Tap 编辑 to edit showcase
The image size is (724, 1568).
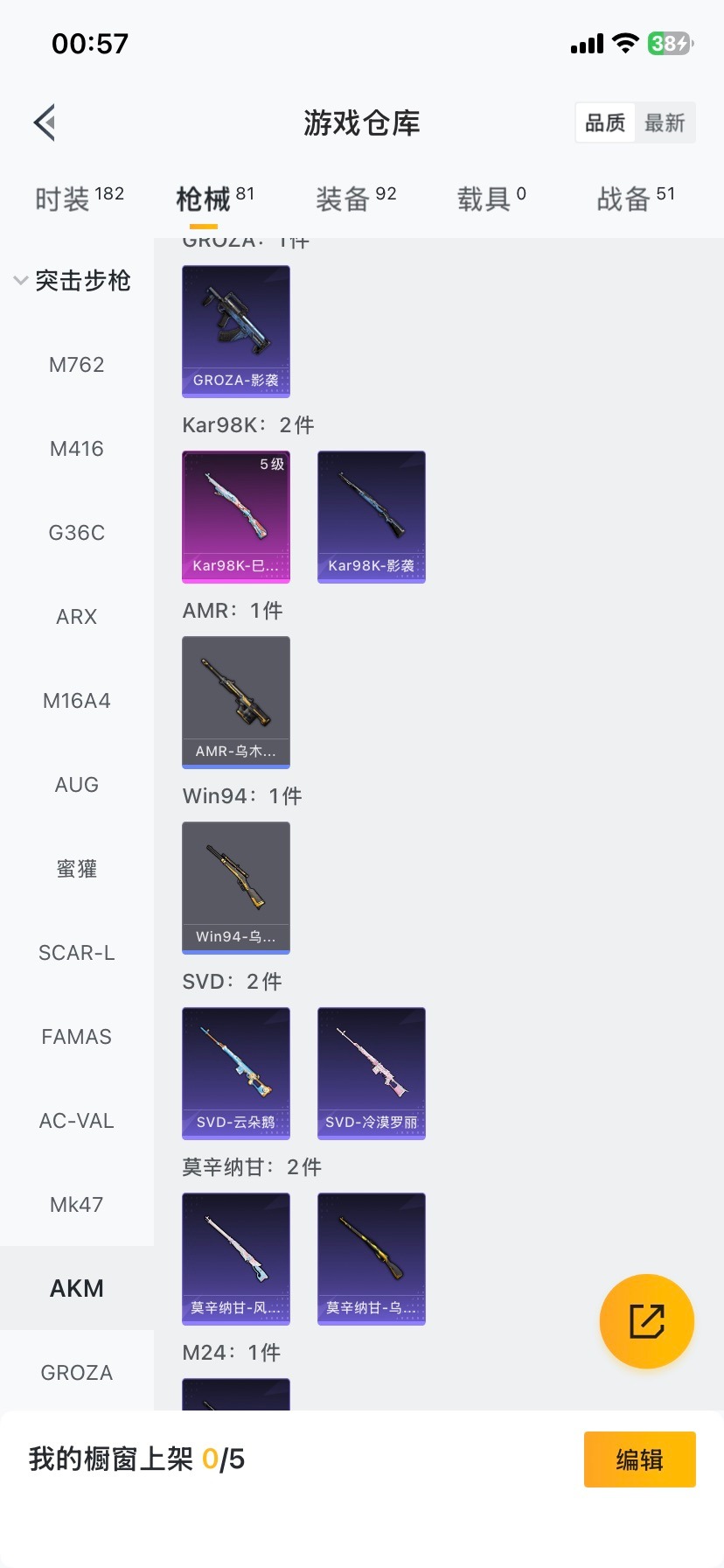pyautogui.click(x=639, y=1459)
